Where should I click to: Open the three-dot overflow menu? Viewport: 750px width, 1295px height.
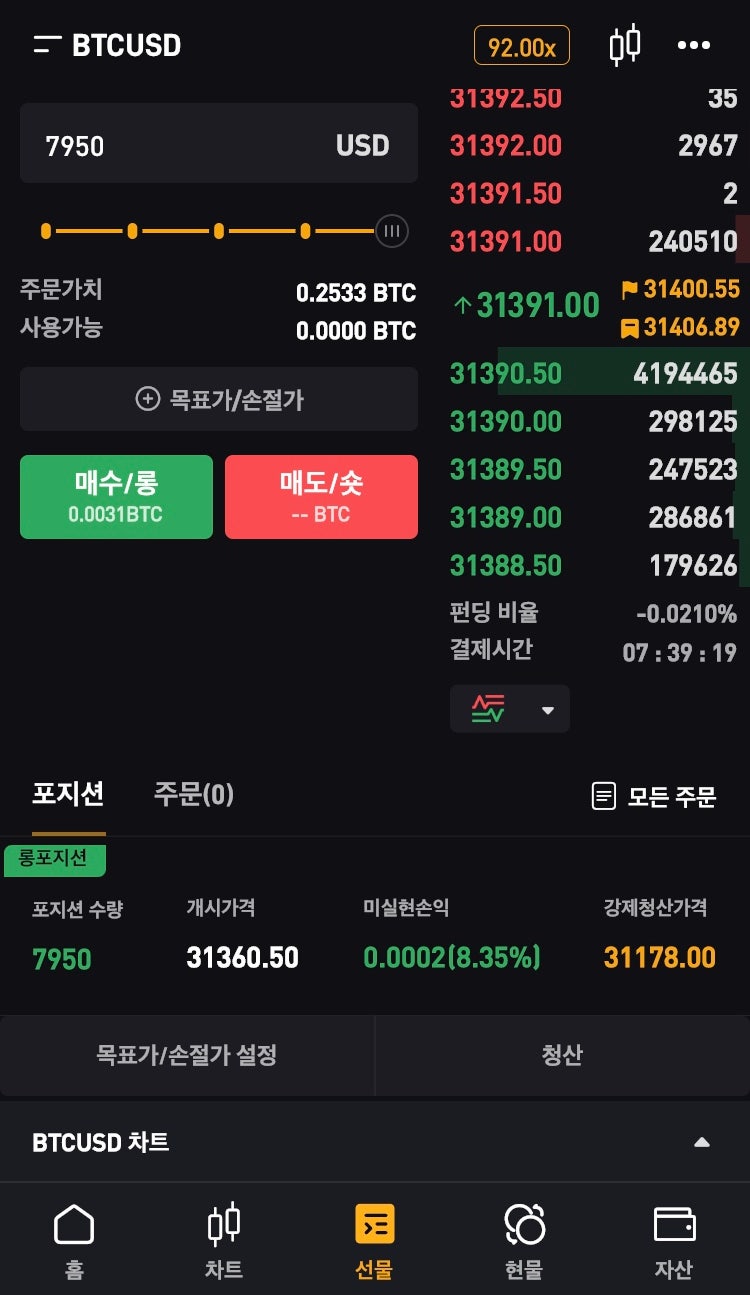(694, 45)
